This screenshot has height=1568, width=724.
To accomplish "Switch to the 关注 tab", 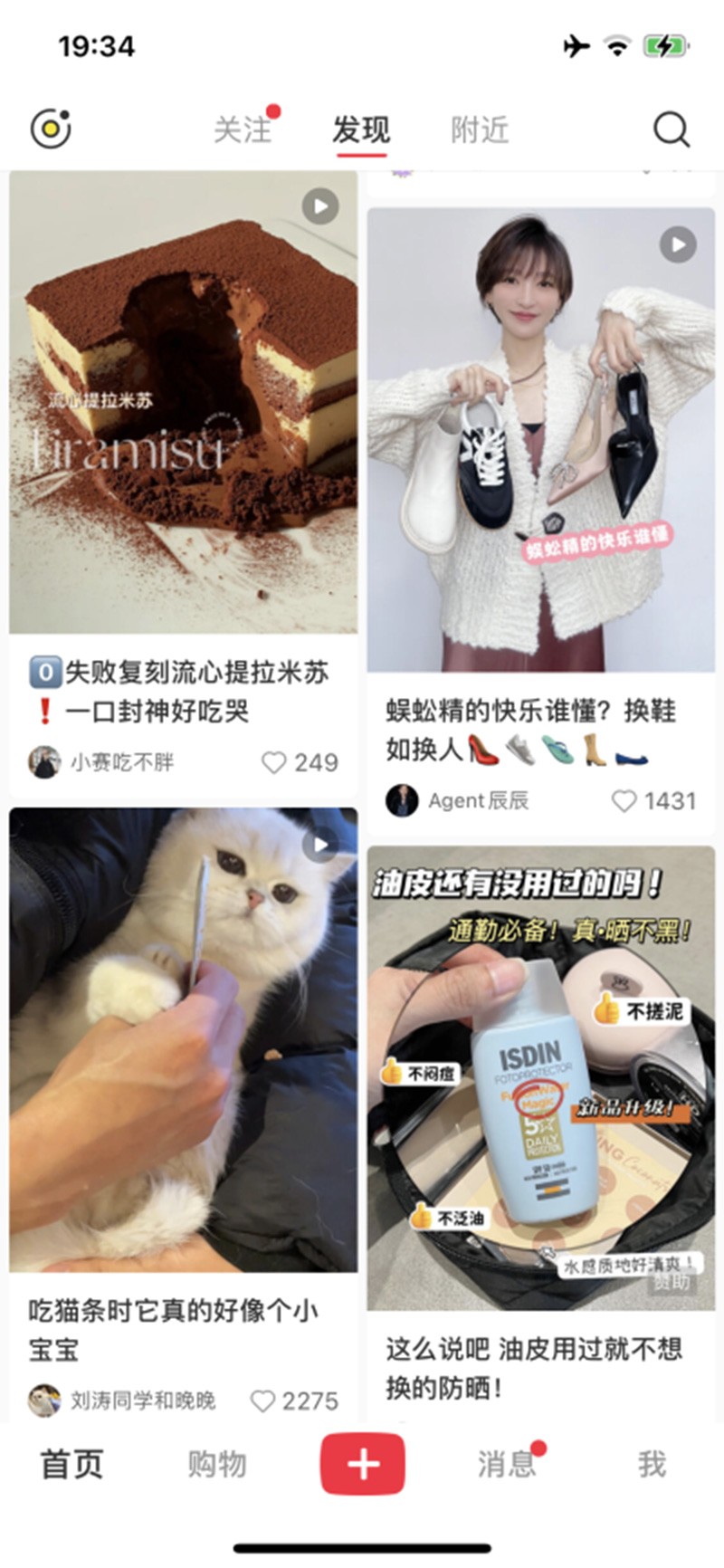I will [x=243, y=129].
